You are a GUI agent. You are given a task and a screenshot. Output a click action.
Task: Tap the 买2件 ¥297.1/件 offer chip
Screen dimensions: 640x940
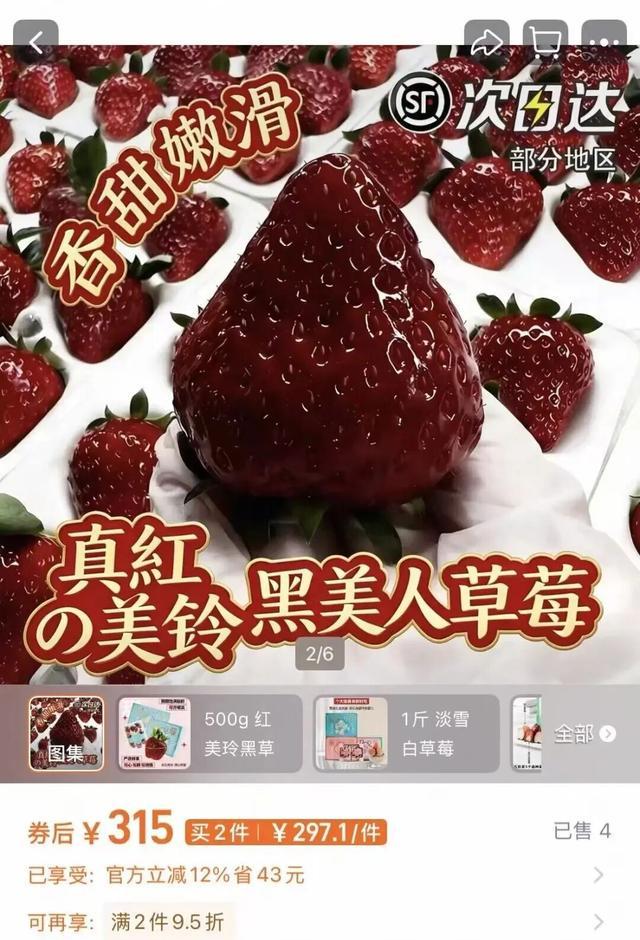point(285,832)
